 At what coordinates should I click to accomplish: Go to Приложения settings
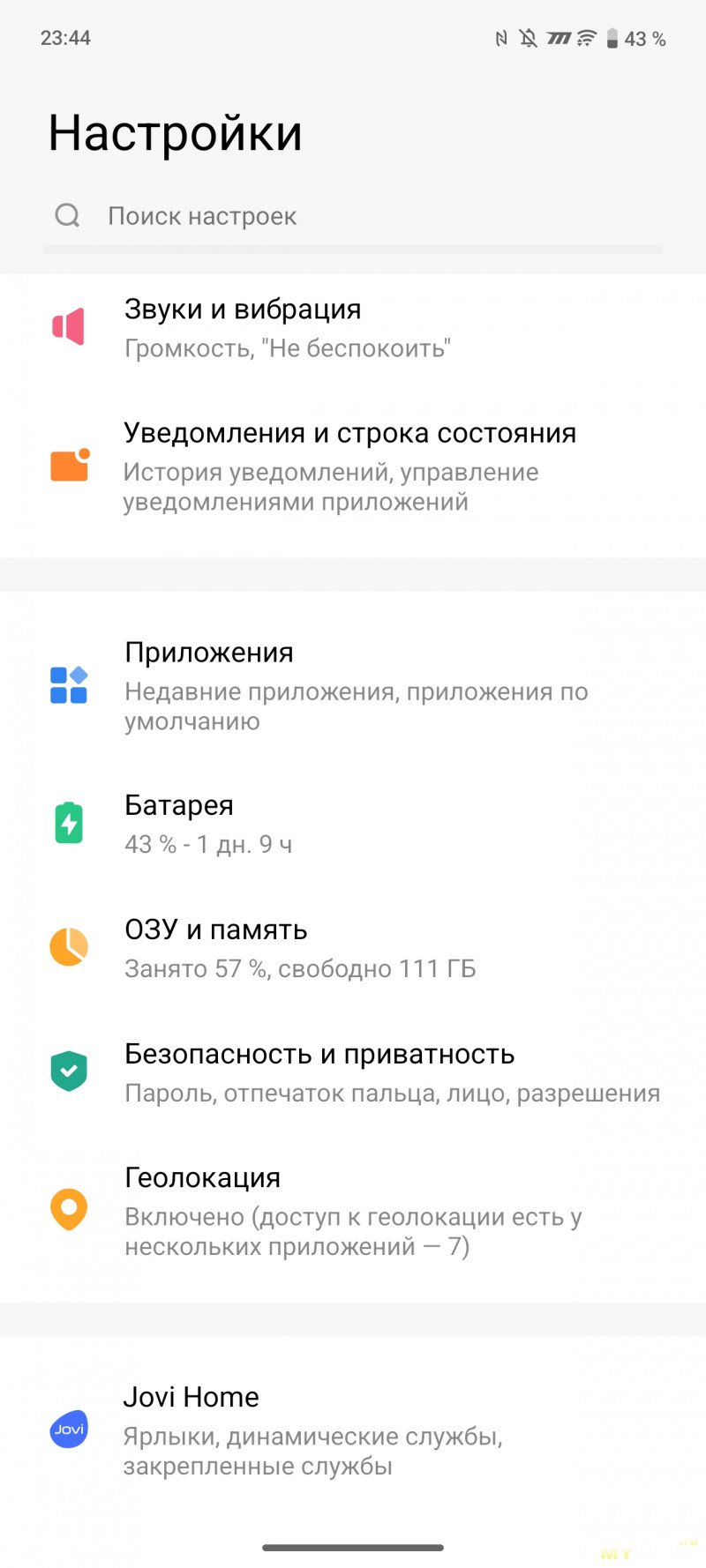coord(353,686)
